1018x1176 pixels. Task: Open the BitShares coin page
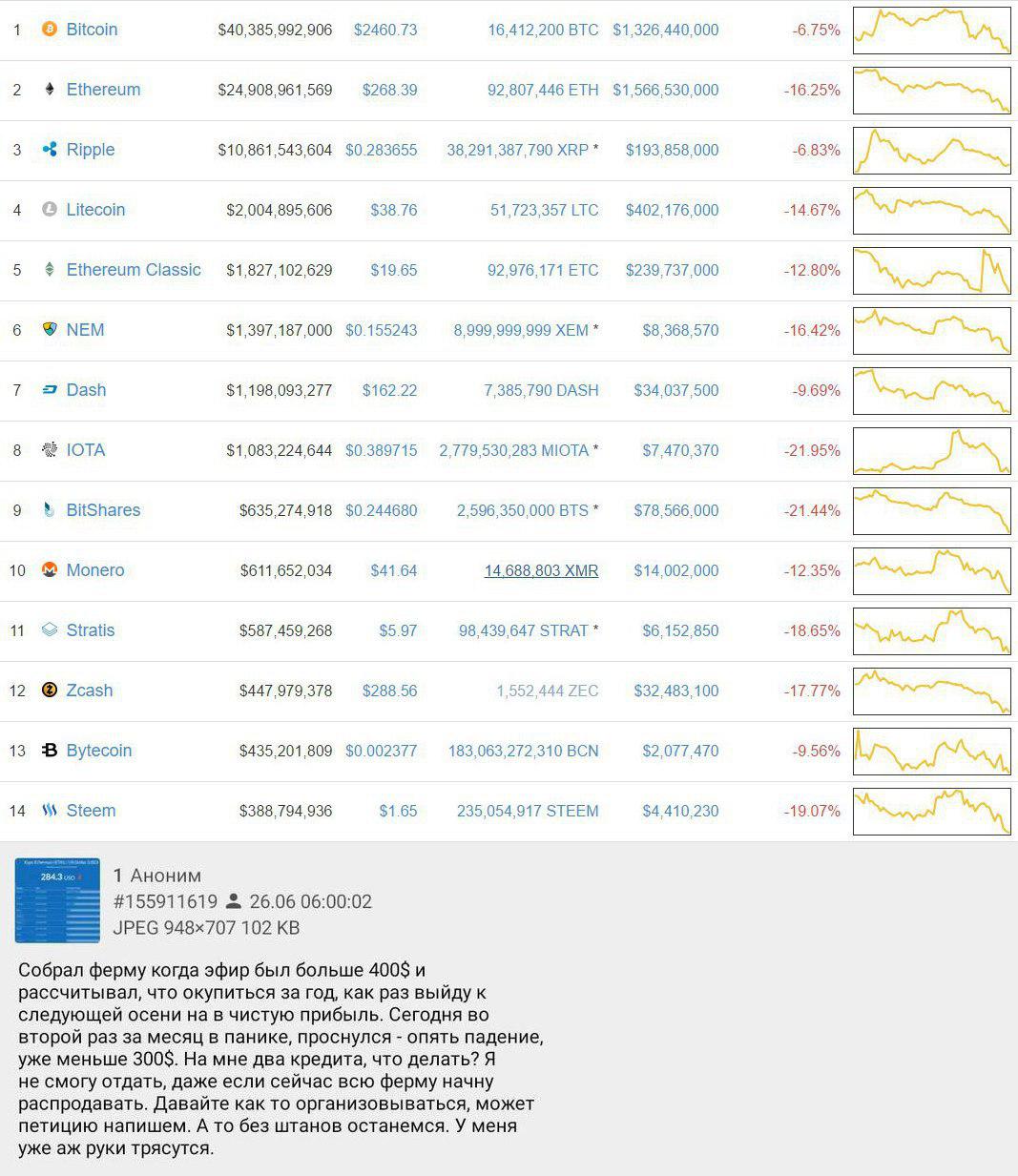103,510
